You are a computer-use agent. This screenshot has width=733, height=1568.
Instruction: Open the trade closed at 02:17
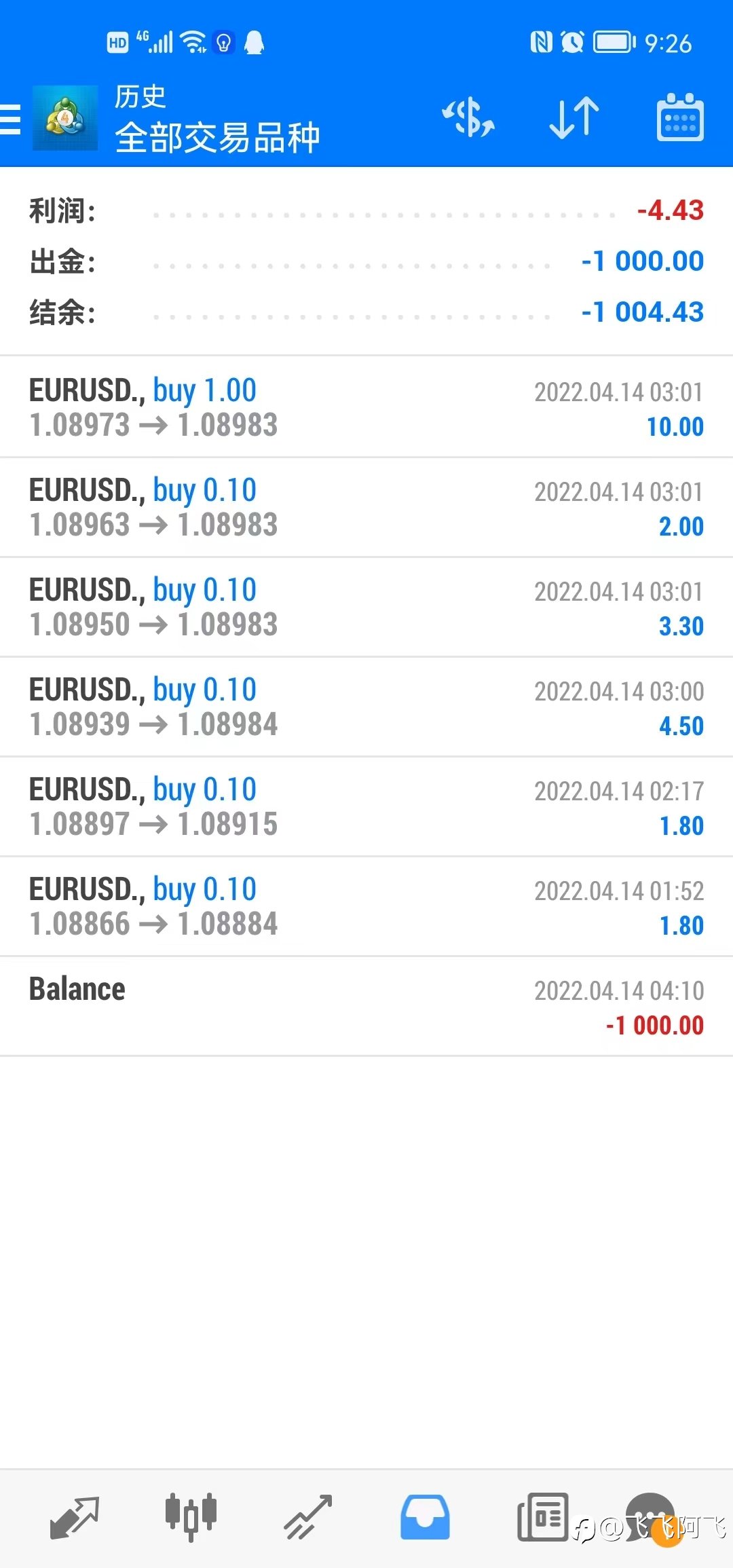[x=366, y=806]
